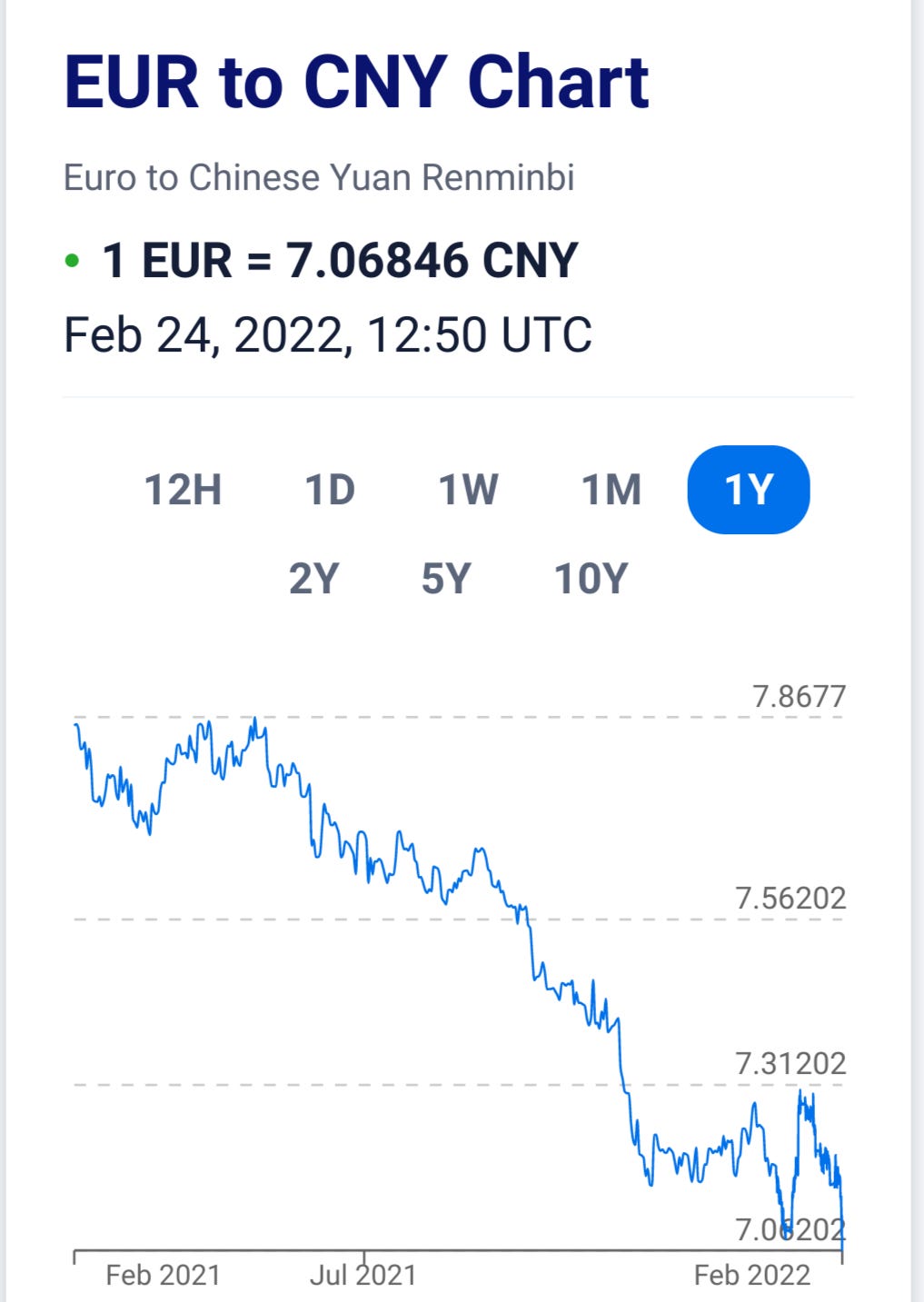Choose the 1M time range
The height and width of the screenshot is (1302, 924).
(x=611, y=490)
